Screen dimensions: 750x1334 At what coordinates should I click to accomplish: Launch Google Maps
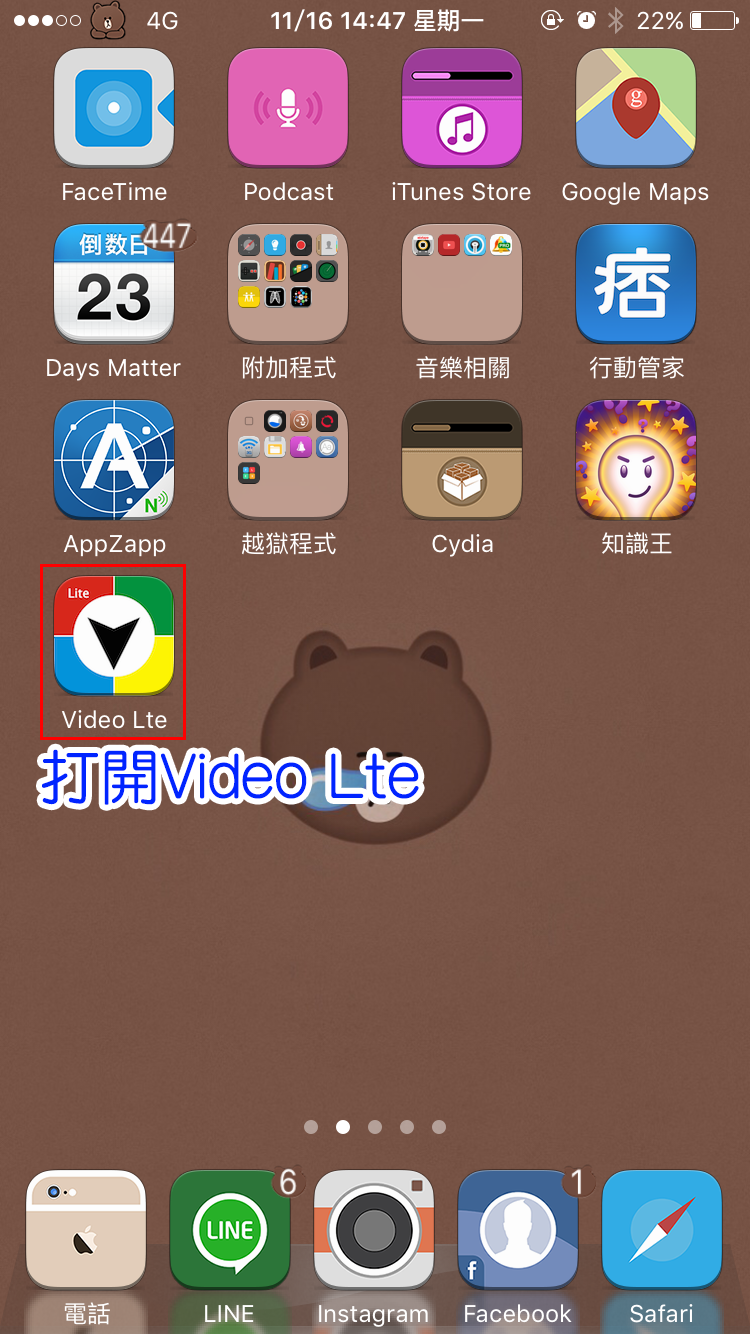pyautogui.click(x=635, y=108)
